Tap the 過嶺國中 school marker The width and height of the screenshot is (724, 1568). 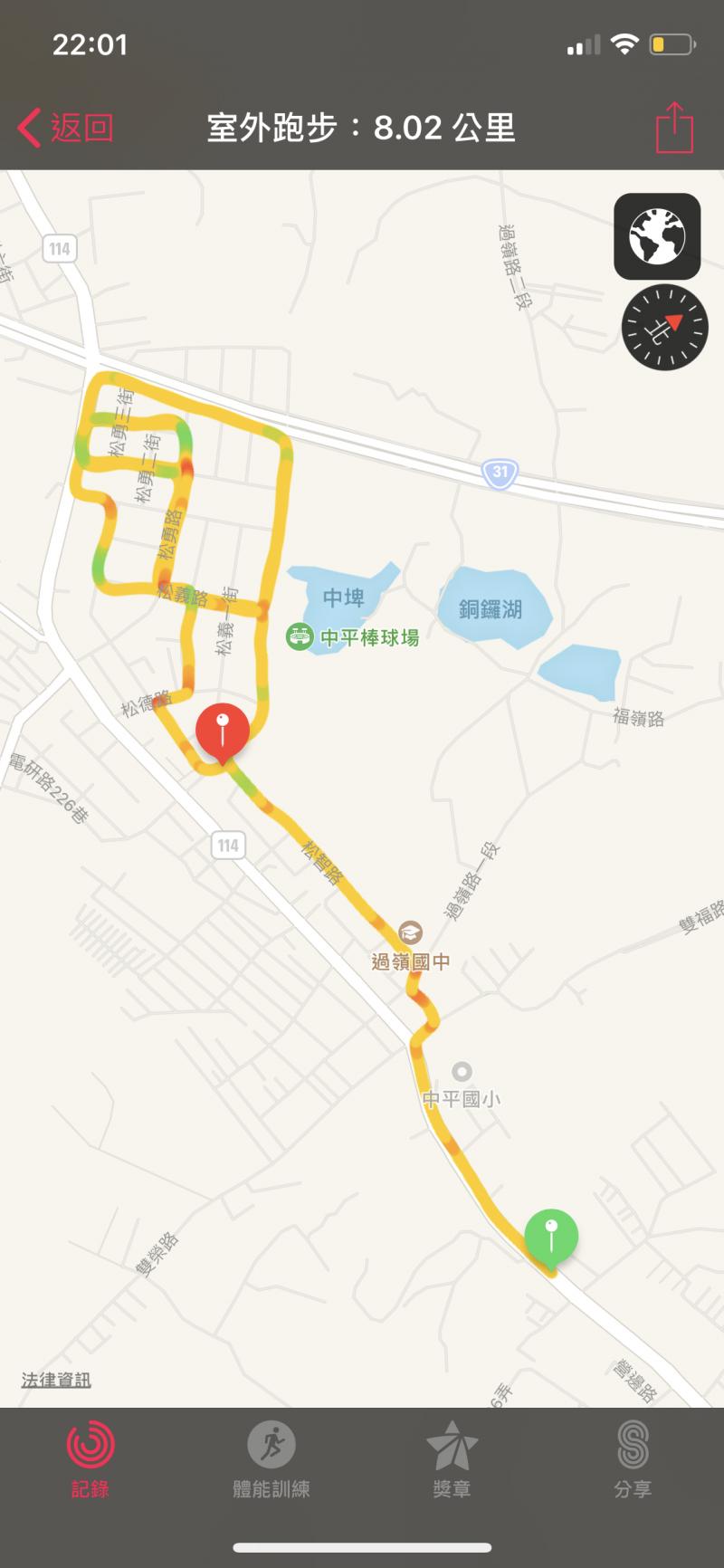pos(410,932)
